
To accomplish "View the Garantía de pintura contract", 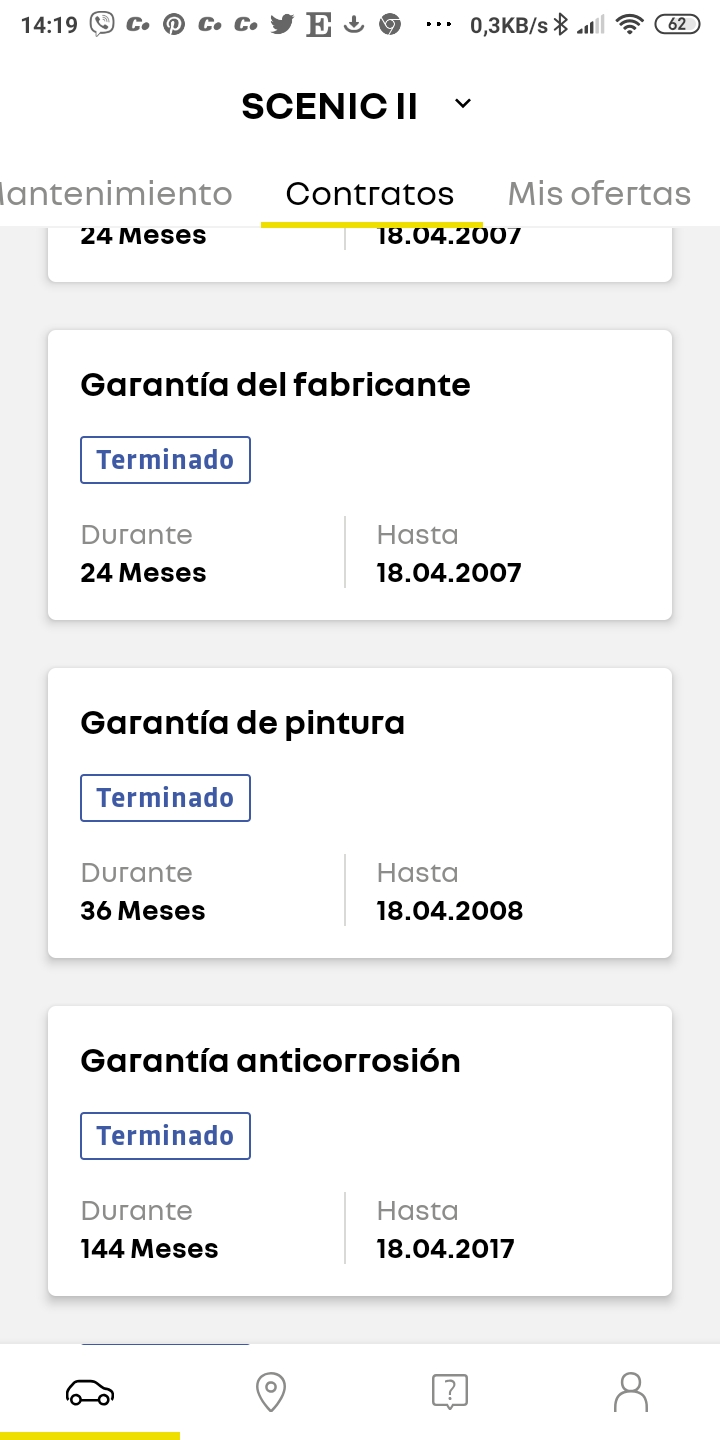I will tap(360, 812).
